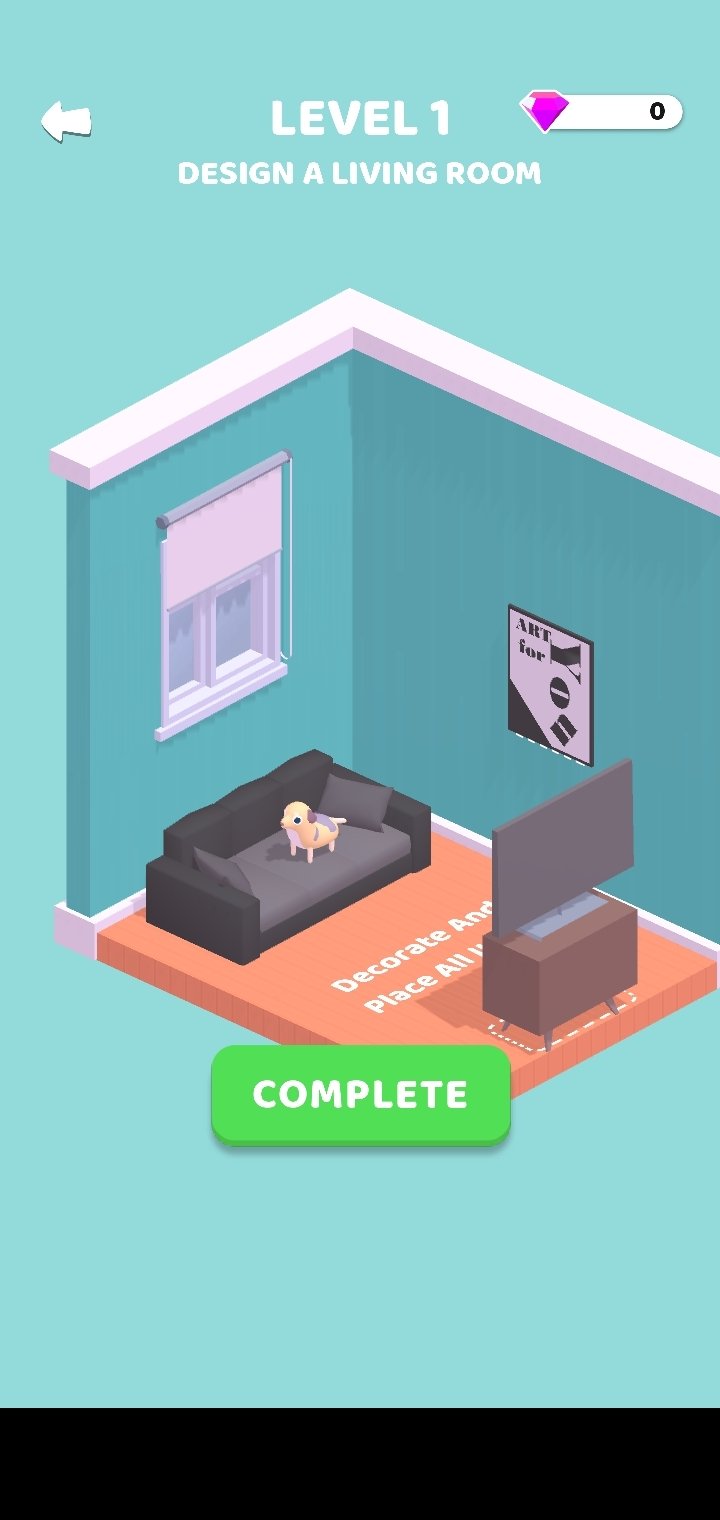Screen dimensions: 720x1520
Task: Hit the green COMPLETE button
Action: coord(361,1095)
